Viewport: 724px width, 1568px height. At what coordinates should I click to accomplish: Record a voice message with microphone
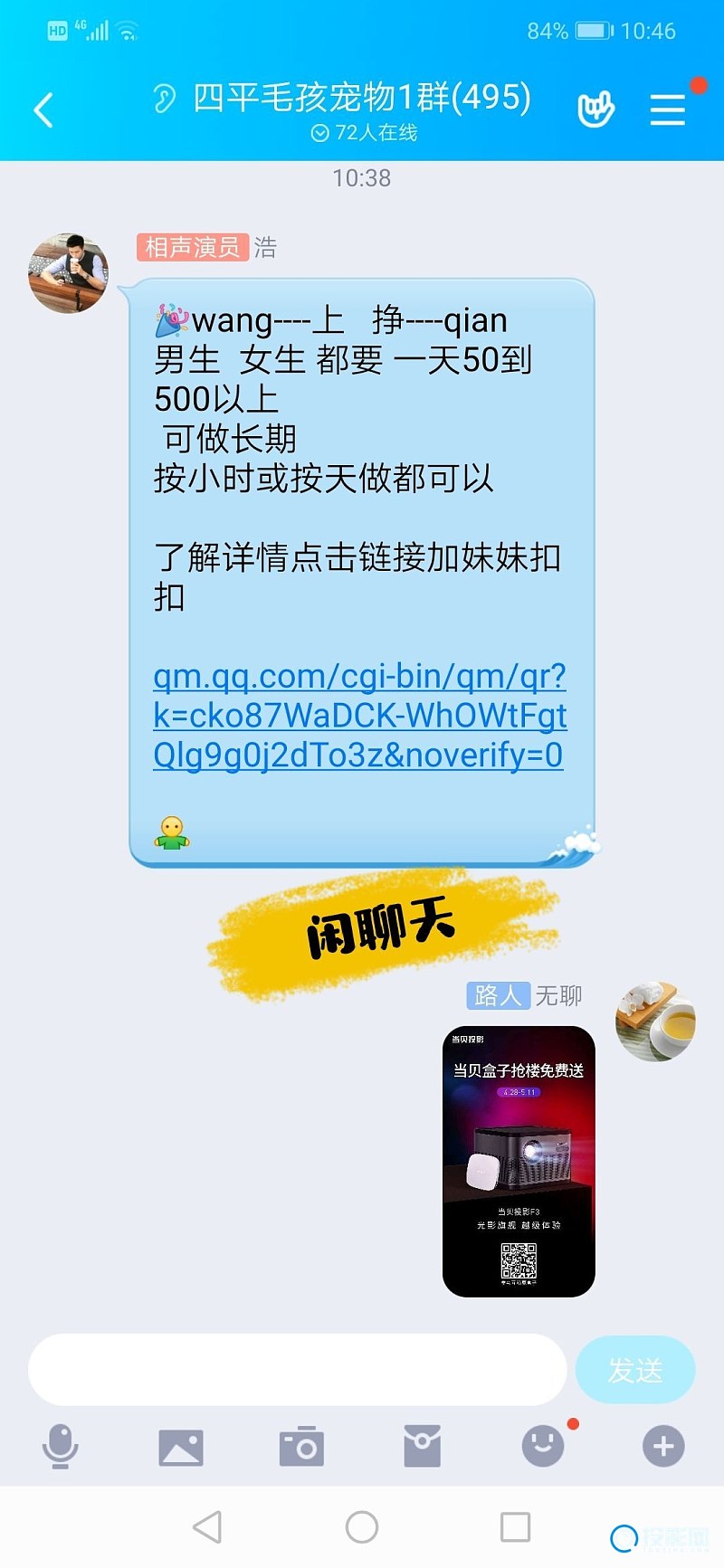pyautogui.click(x=60, y=1446)
